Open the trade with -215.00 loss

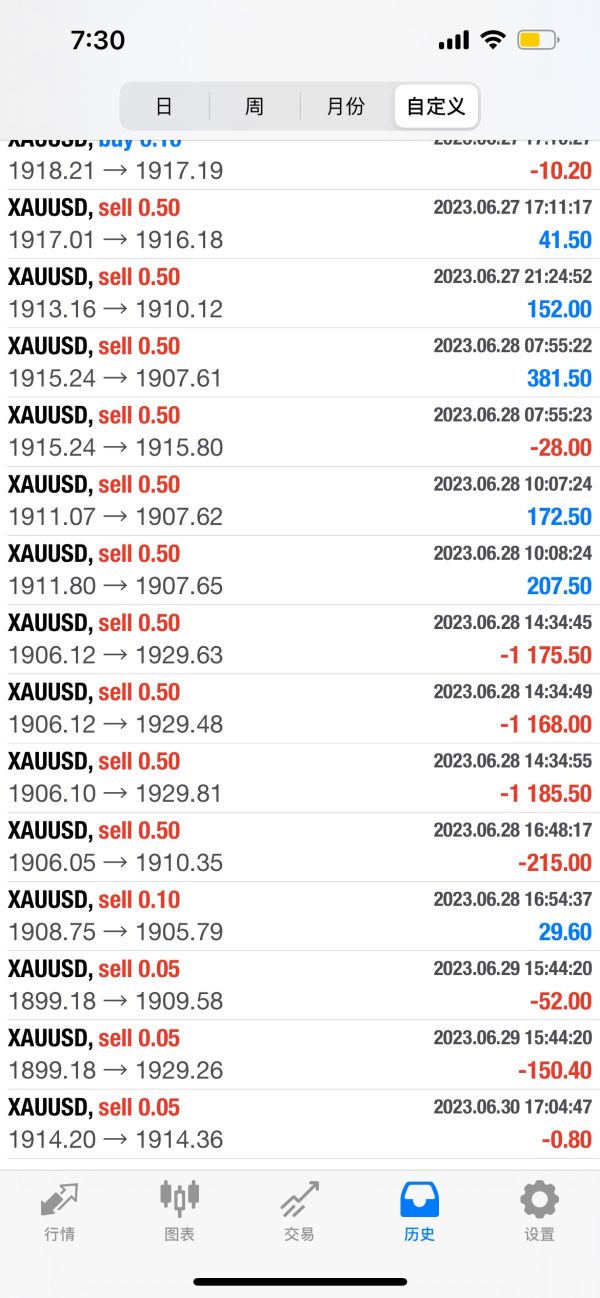300,846
